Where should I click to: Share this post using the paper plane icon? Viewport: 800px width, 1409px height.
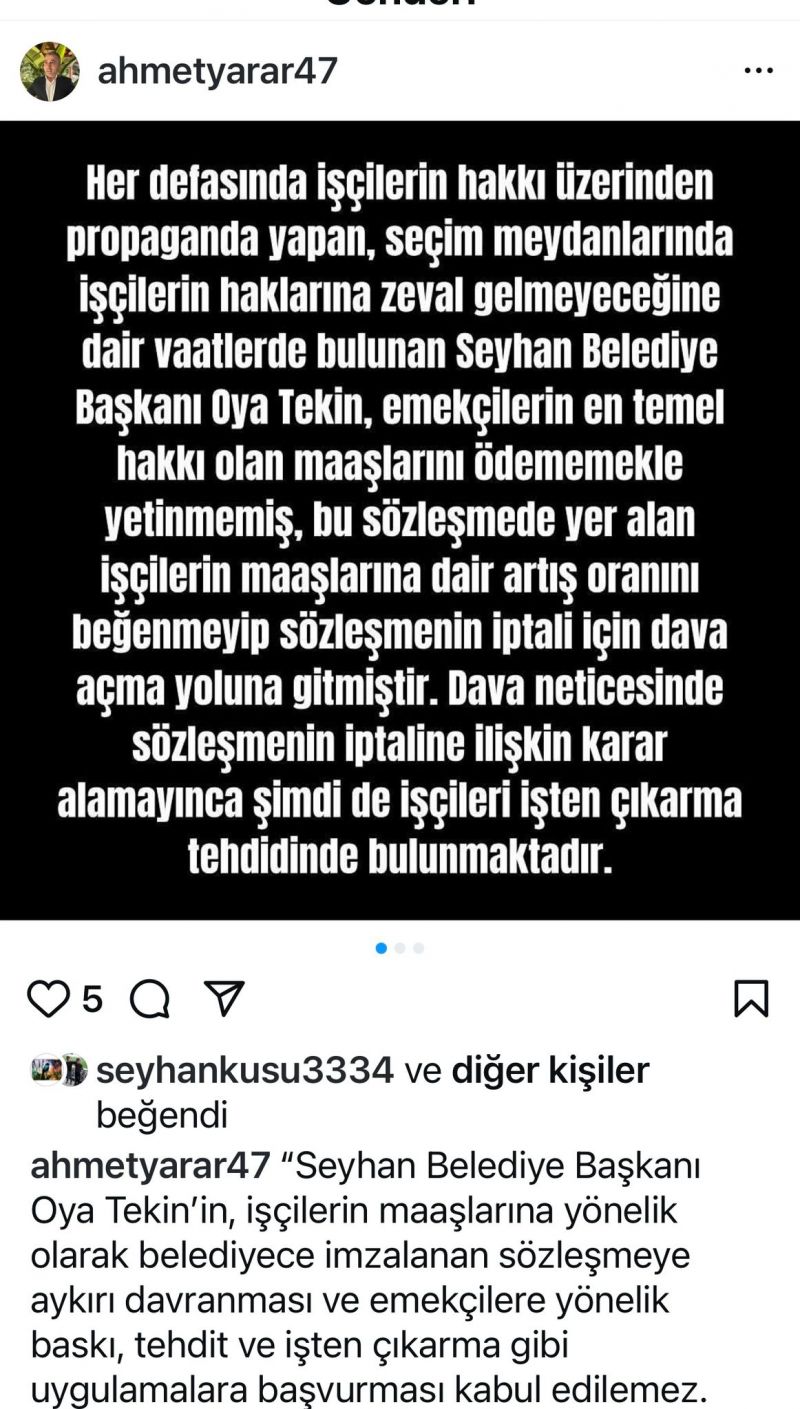pos(224,998)
